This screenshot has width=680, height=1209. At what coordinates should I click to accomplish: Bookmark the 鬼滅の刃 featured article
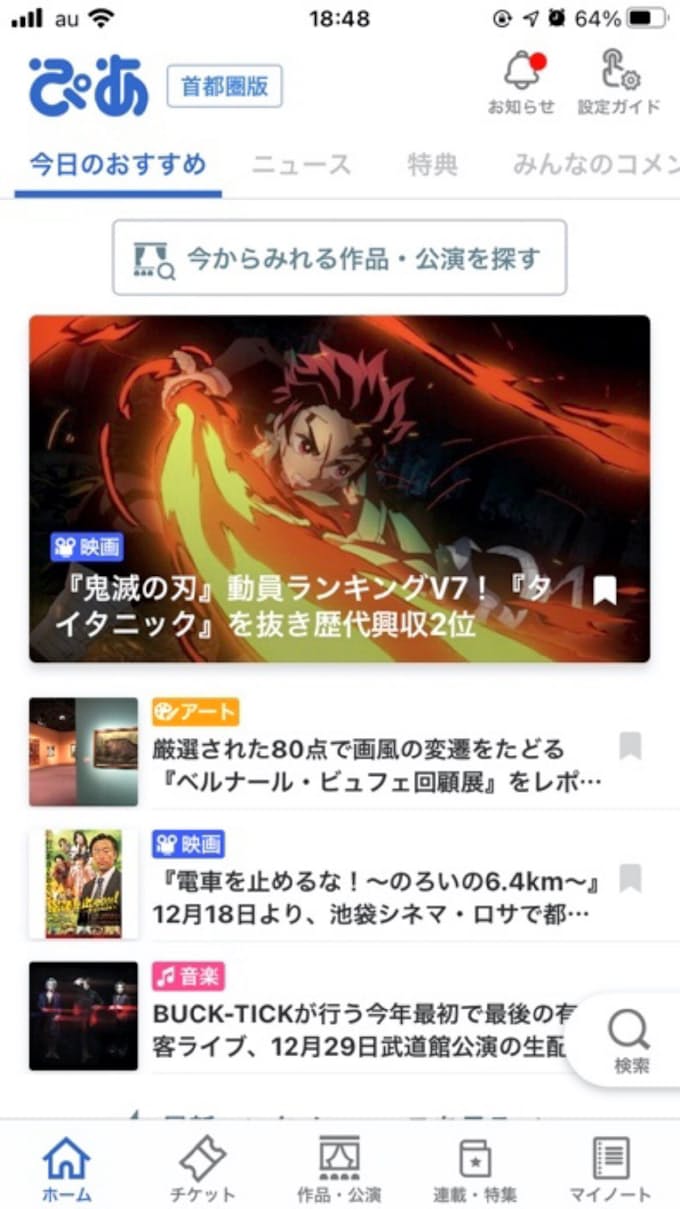pos(605,591)
